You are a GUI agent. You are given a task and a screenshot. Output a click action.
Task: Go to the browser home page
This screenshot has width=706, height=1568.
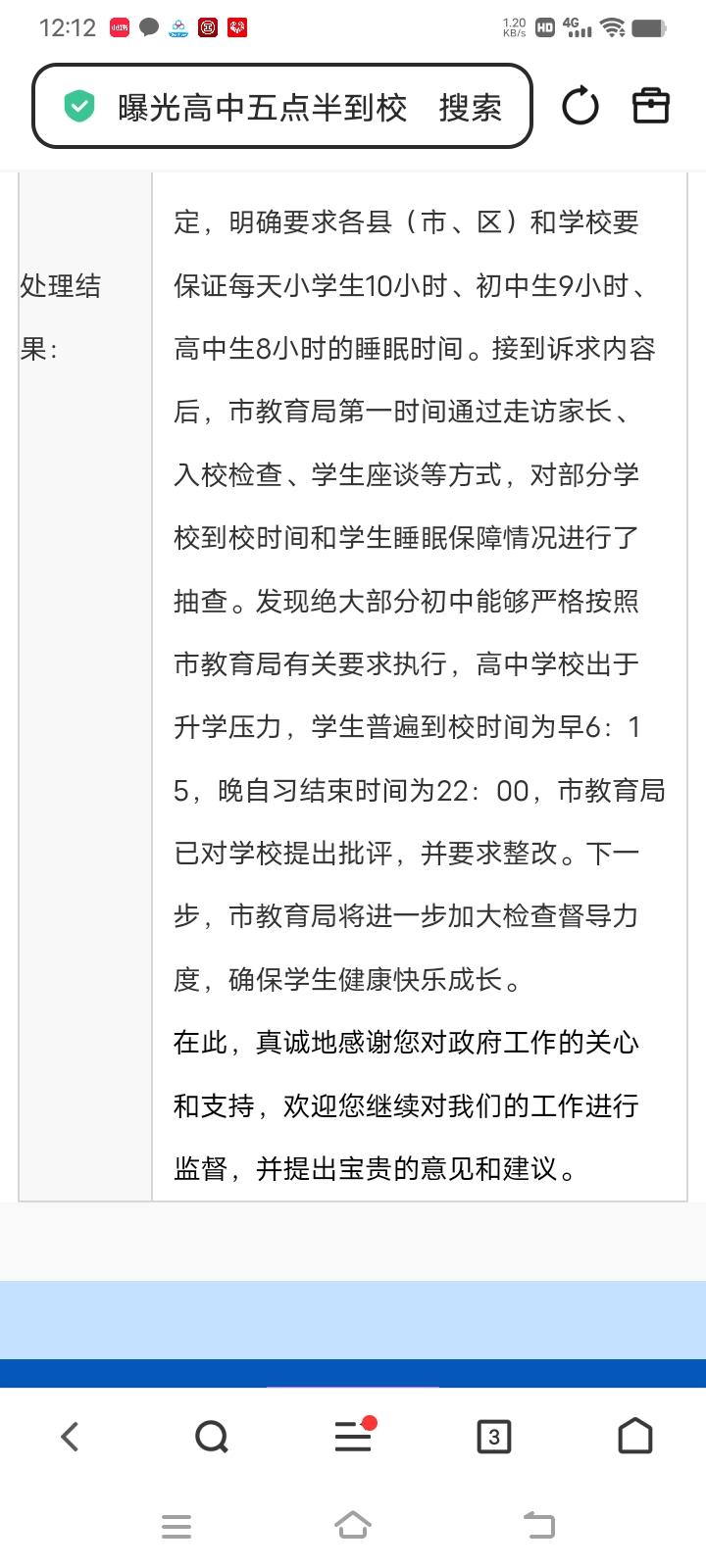coord(635,1436)
